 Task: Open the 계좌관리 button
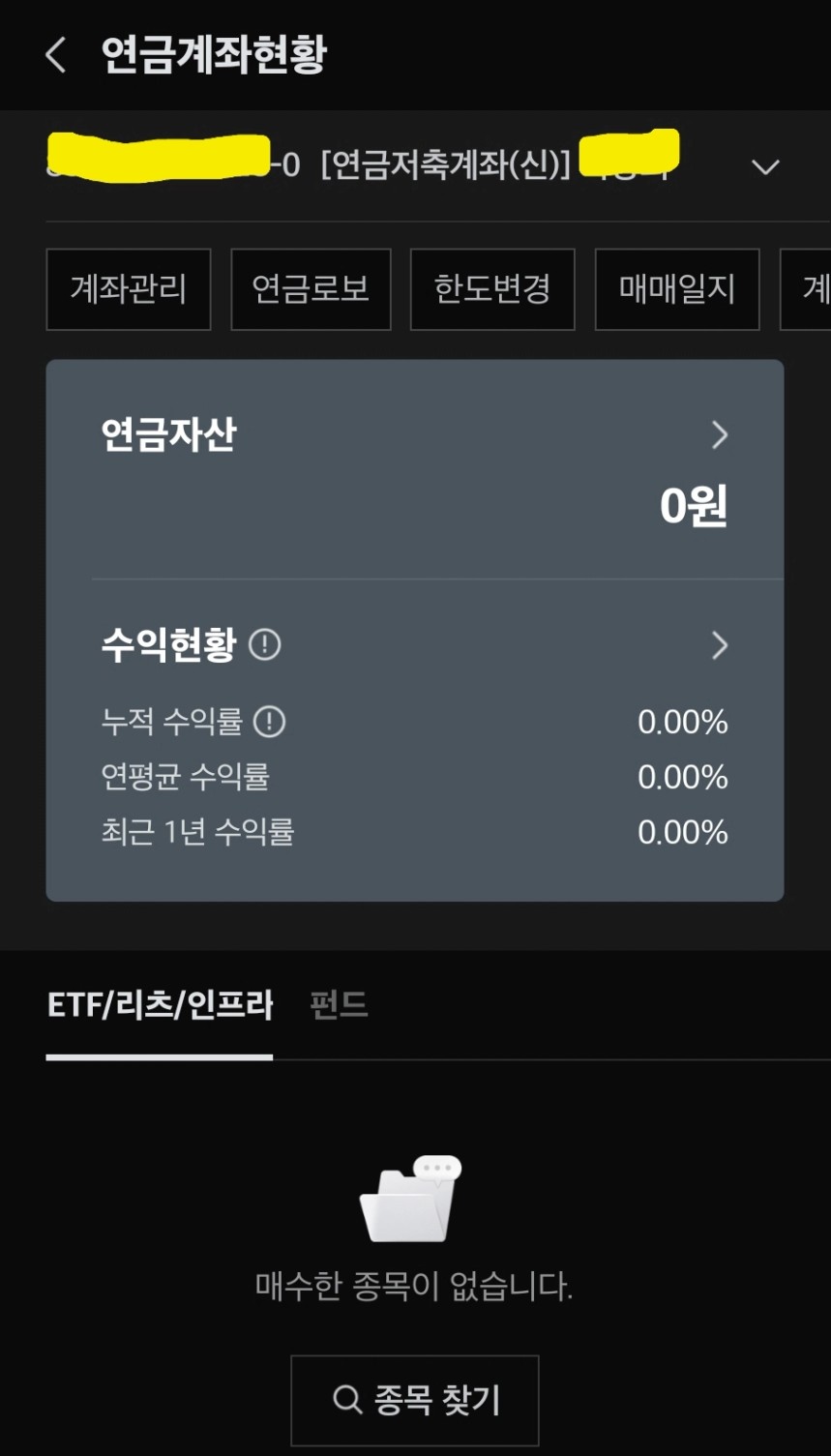point(129,289)
